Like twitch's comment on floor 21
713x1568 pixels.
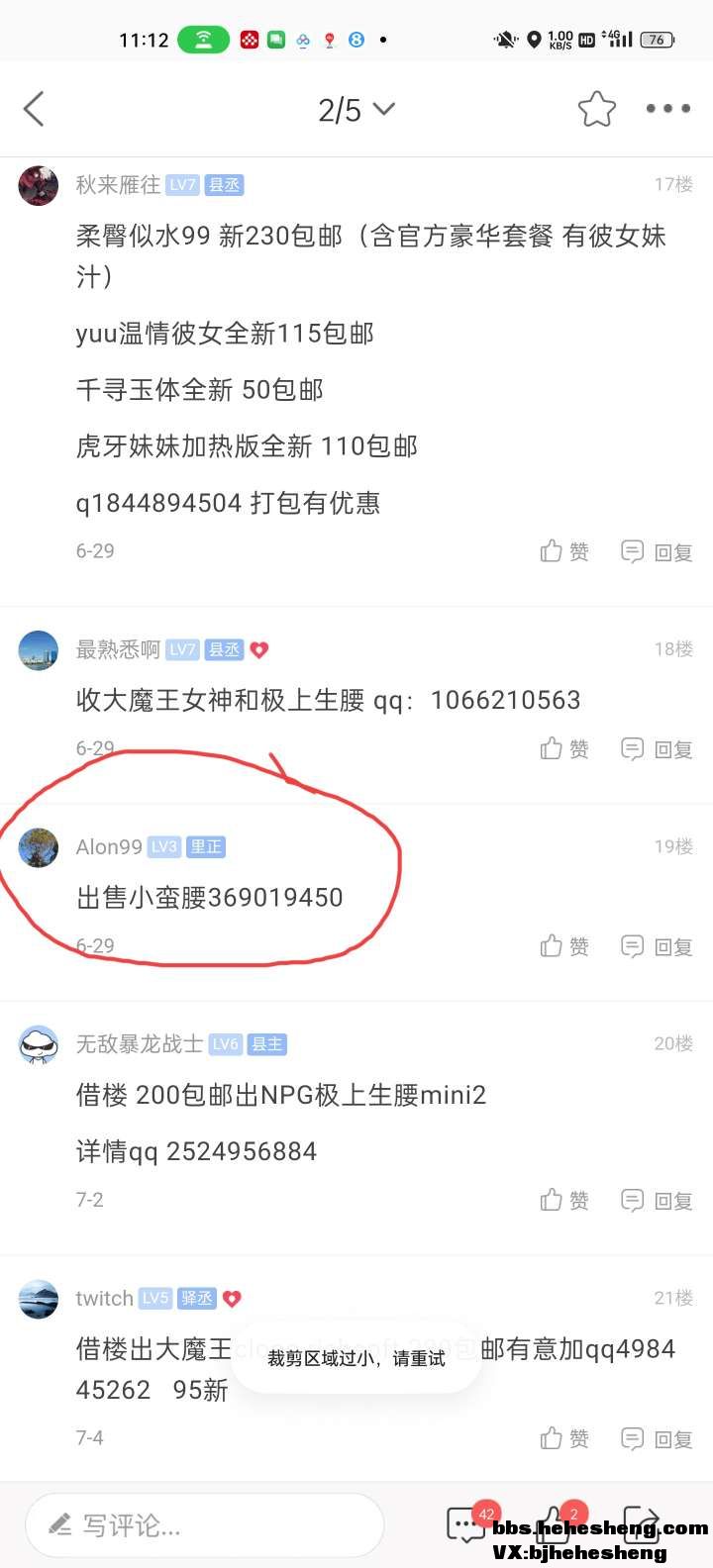[x=564, y=1438]
